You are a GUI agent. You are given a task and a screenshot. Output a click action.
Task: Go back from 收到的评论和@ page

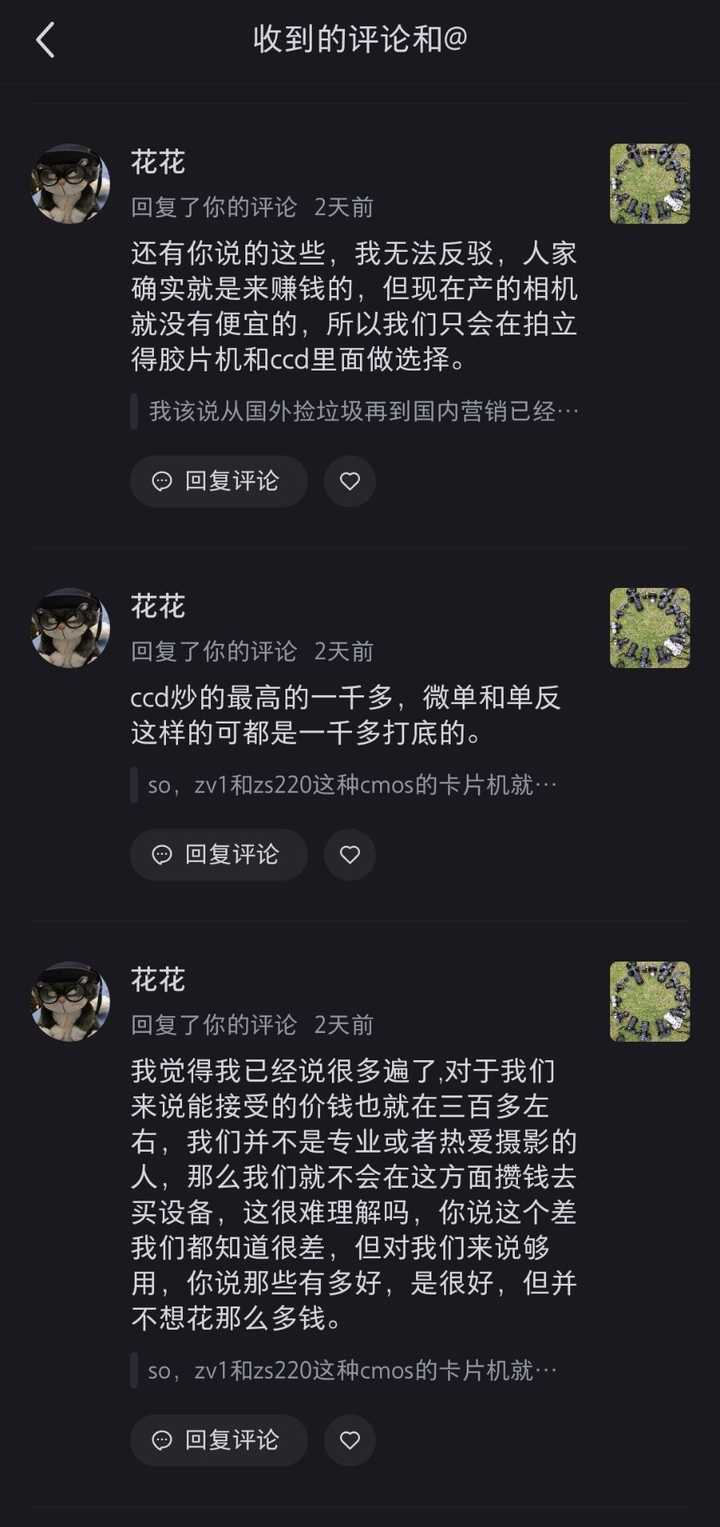coord(45,40)
